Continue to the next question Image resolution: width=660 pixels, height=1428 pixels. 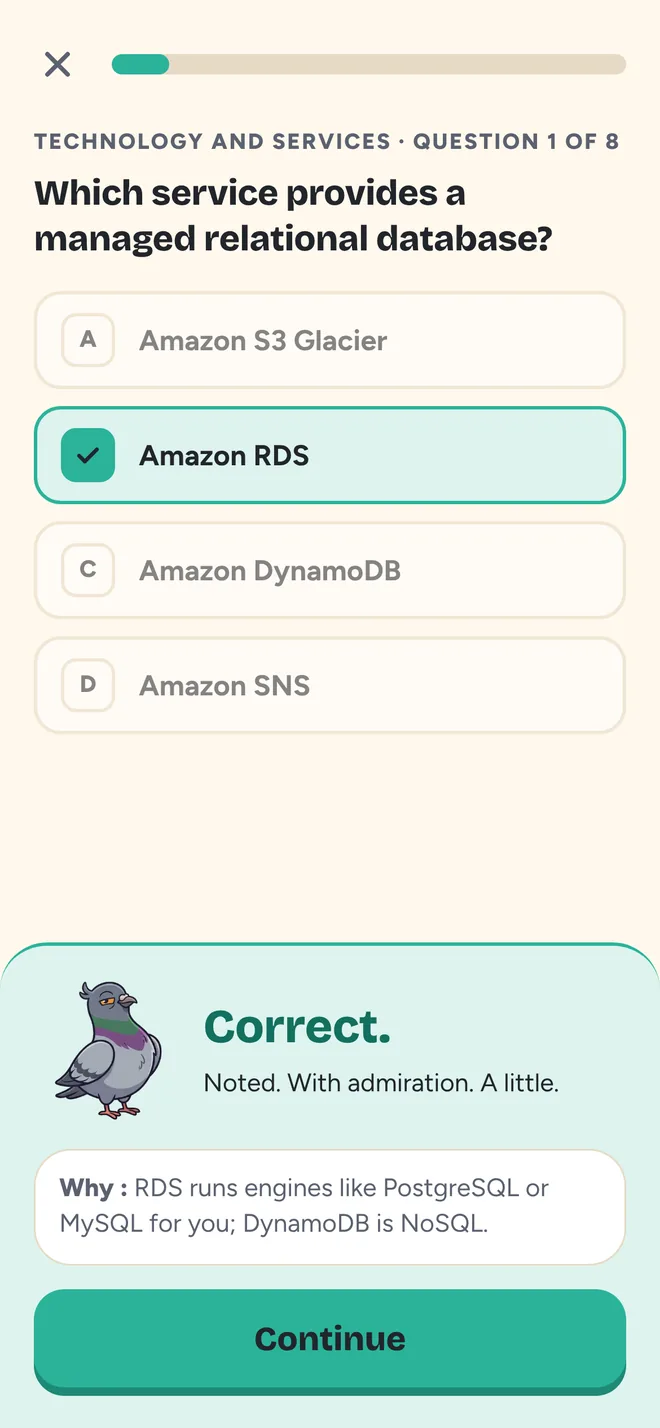(x=330, y=1340)
